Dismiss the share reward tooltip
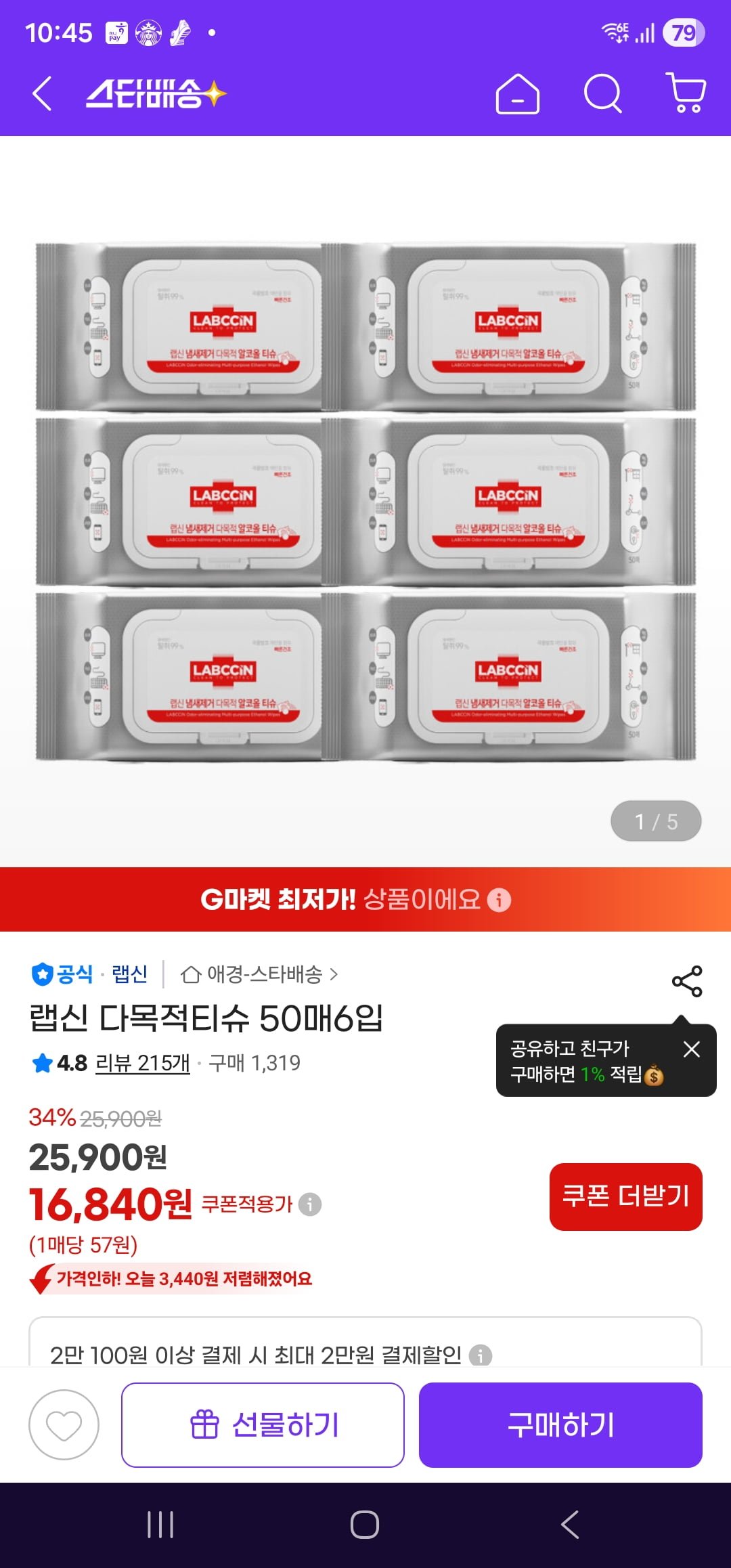Screen dimensions: 731x1568 (x=691, y=1049)
